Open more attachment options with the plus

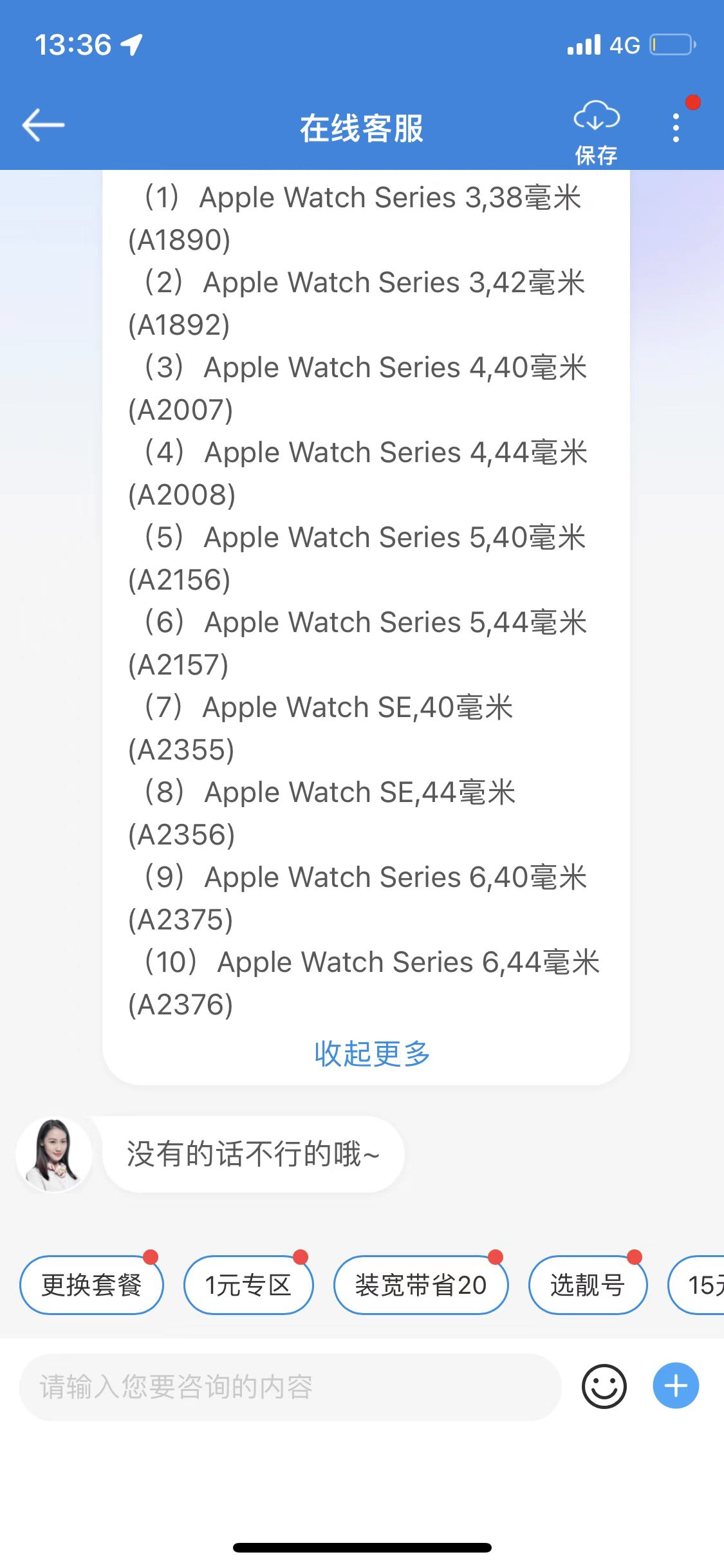coord(676,1386)
